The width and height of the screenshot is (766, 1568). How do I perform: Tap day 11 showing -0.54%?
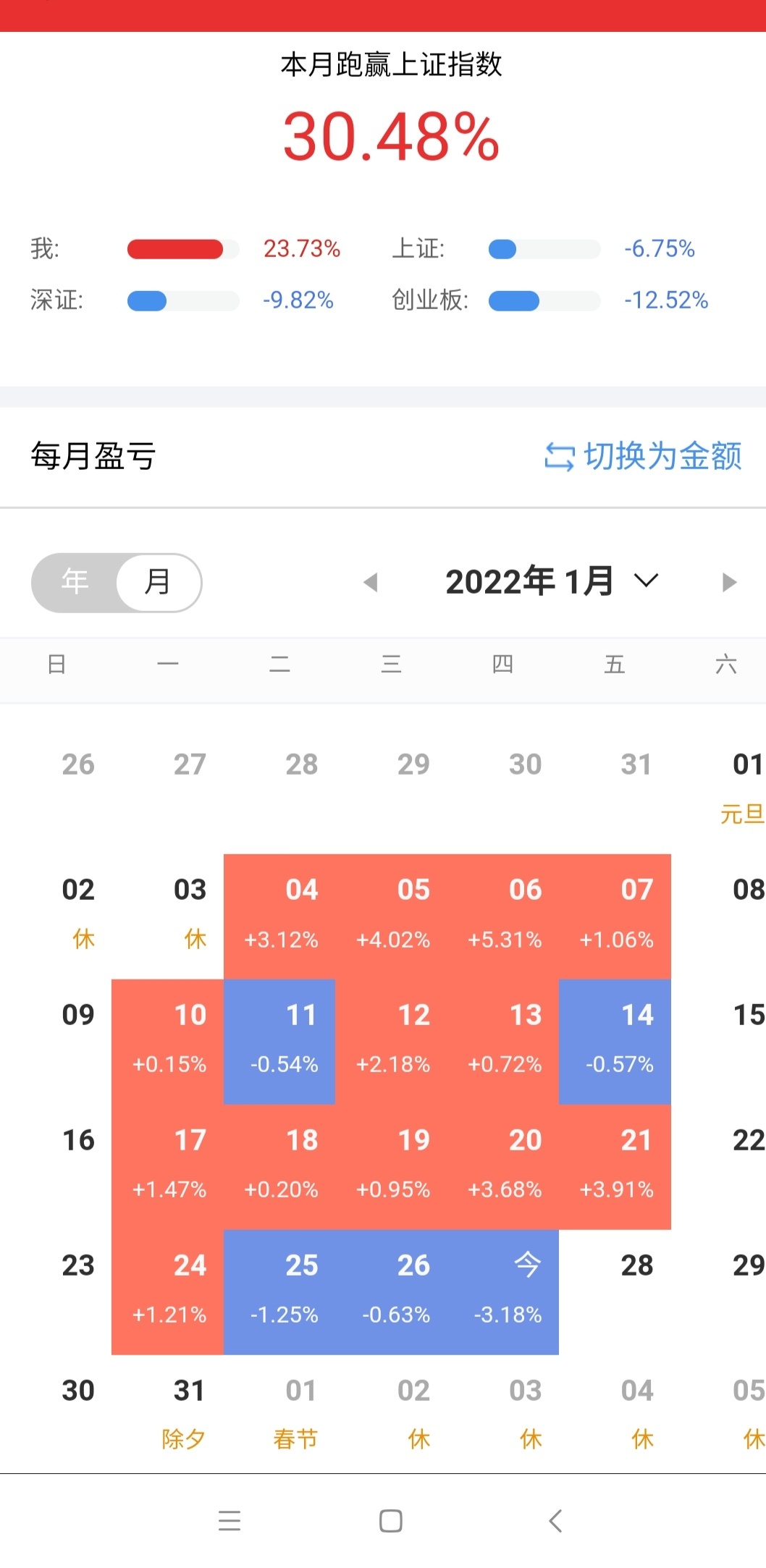tap(279, 1042)
